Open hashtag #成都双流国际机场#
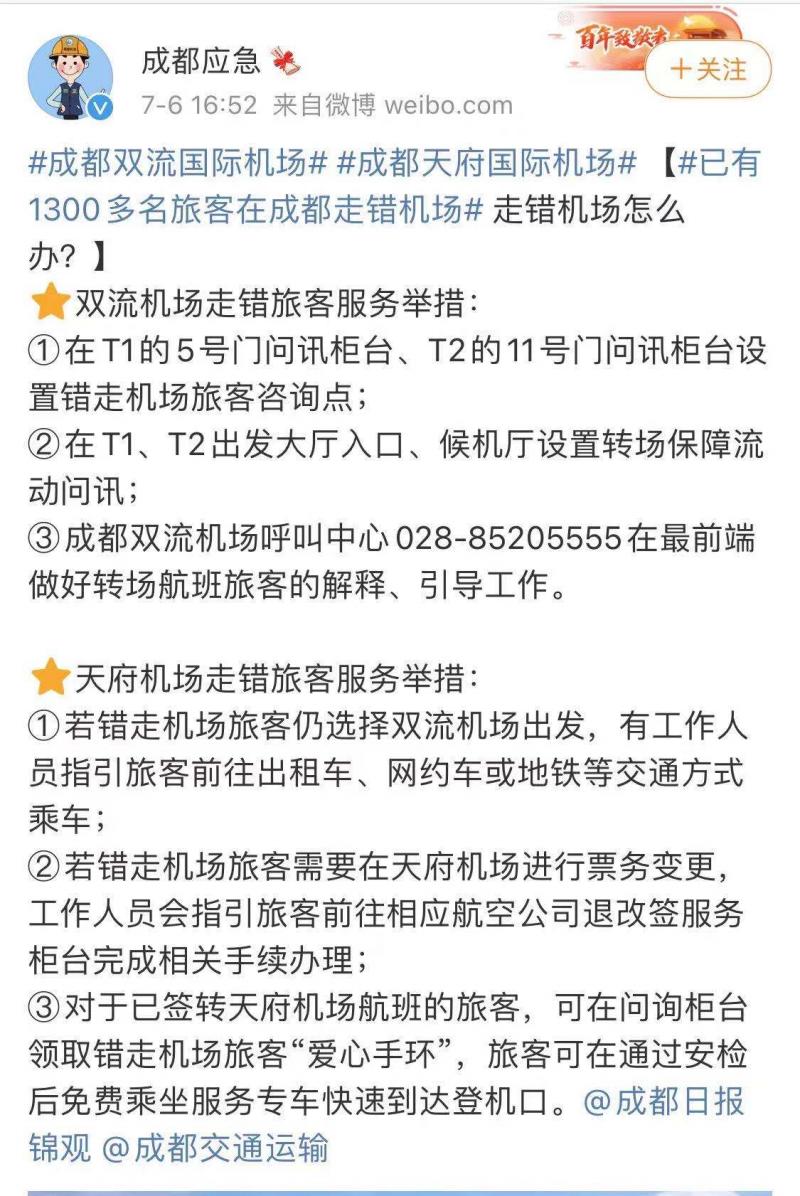The width and height of the screenshot is (800, 1196). 178,163
